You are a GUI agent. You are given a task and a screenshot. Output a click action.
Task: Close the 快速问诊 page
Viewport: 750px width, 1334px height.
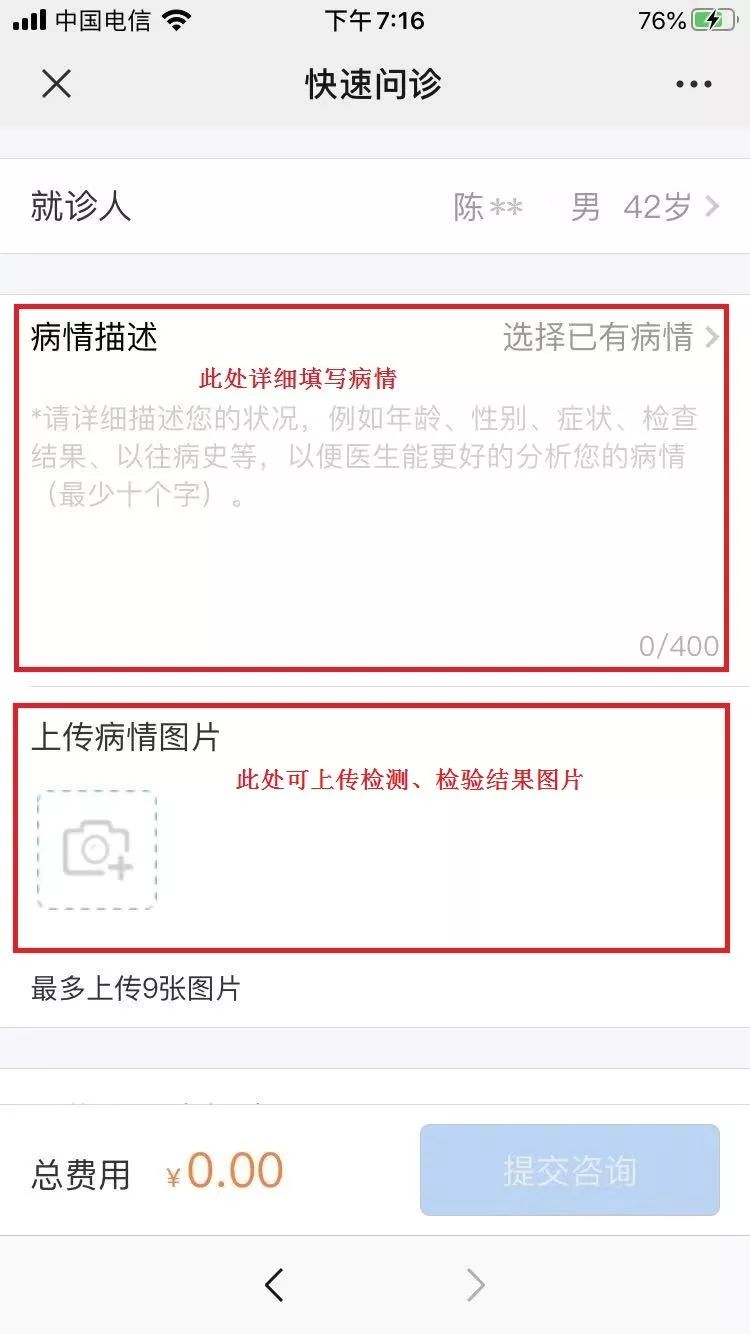click(x=56, y=84)
